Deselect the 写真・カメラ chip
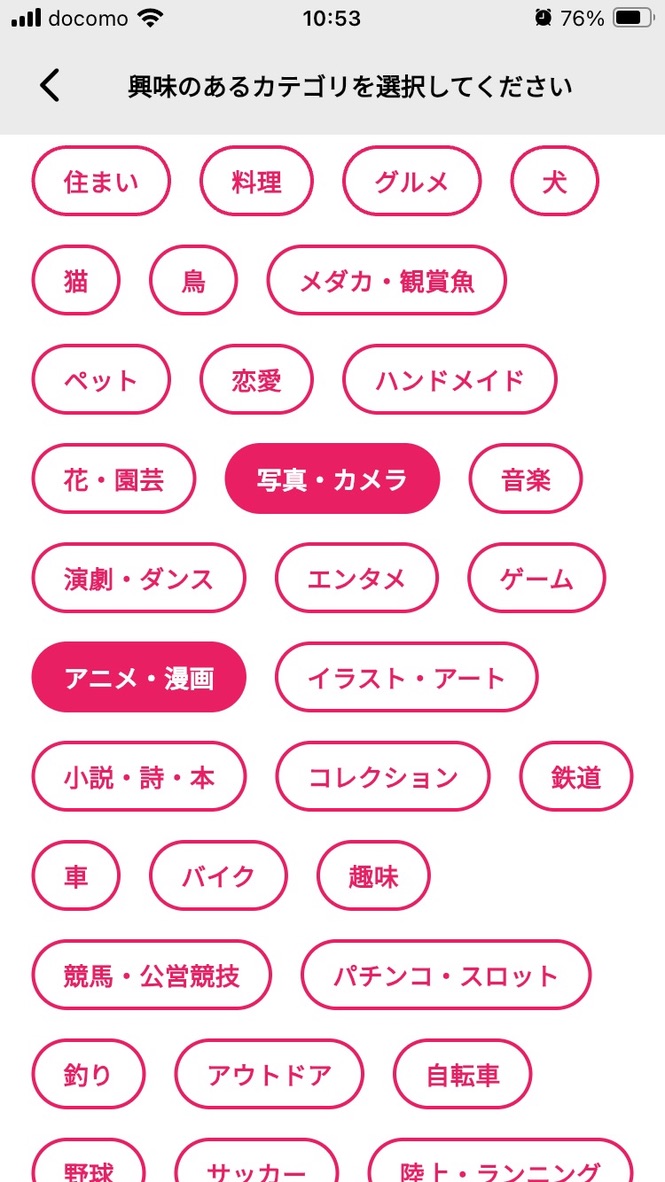The height and width of the screenshot is (1182, 665). [332, 479]
